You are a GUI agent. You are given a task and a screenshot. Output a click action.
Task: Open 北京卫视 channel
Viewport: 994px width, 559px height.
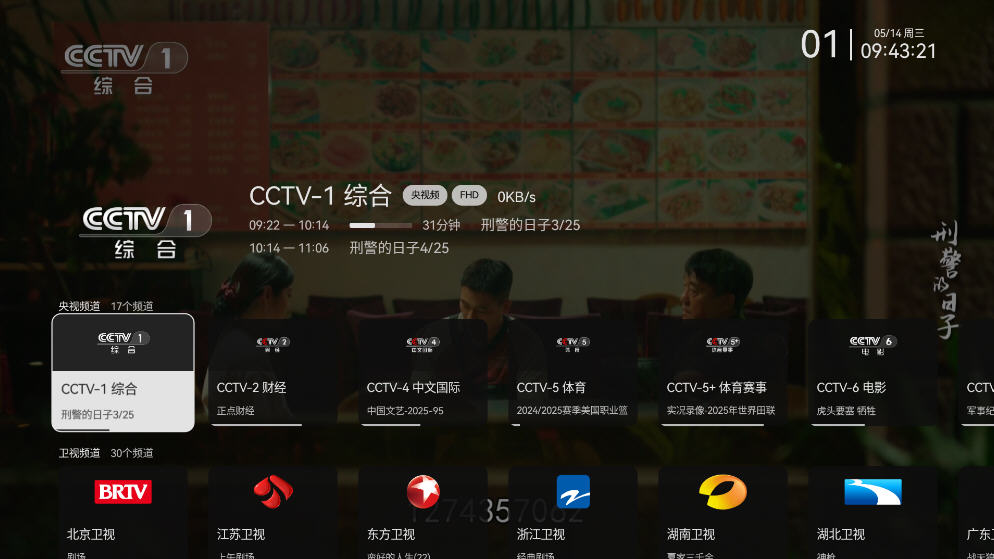(x=123, y=511)
